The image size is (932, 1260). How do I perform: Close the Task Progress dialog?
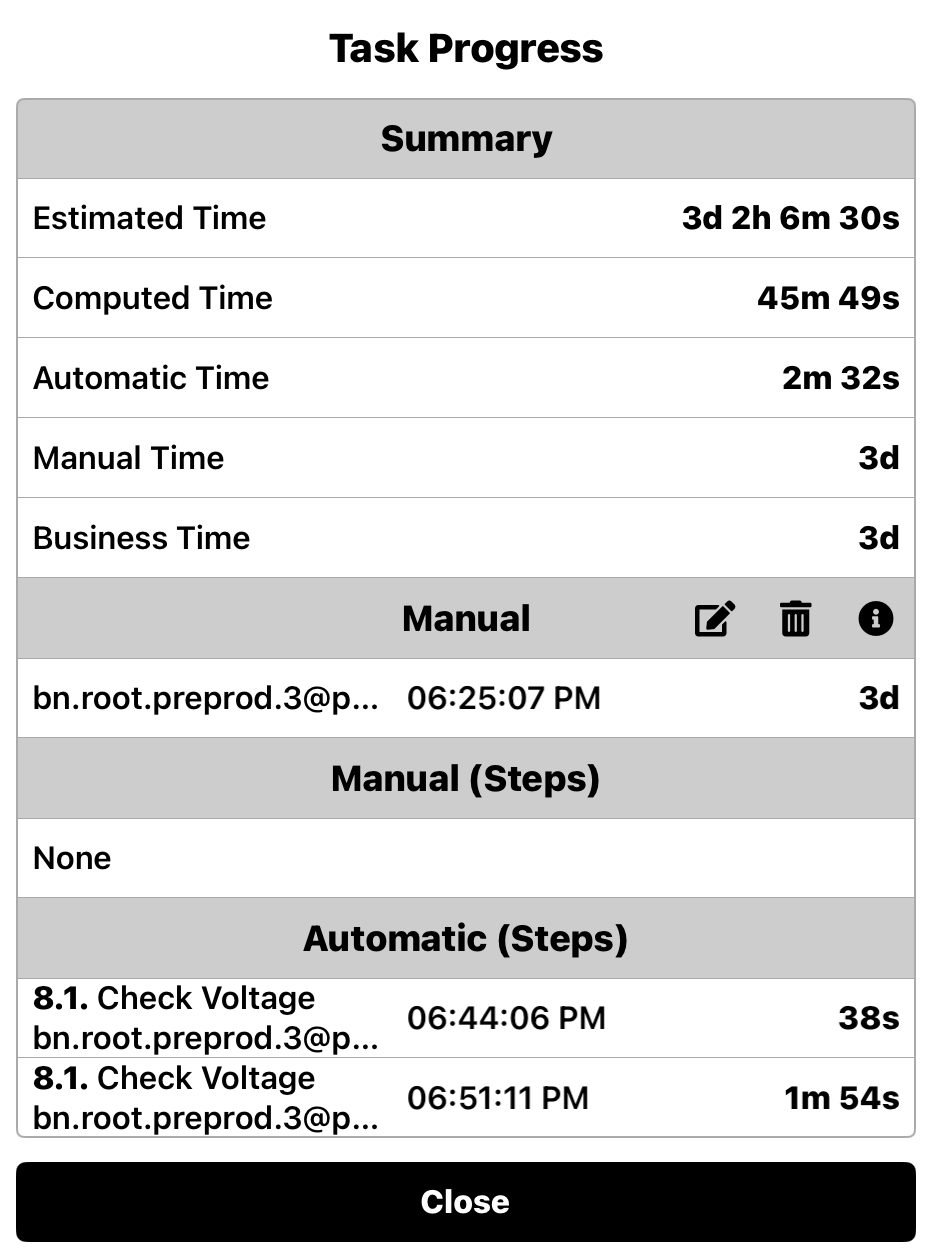(466, 1201)
